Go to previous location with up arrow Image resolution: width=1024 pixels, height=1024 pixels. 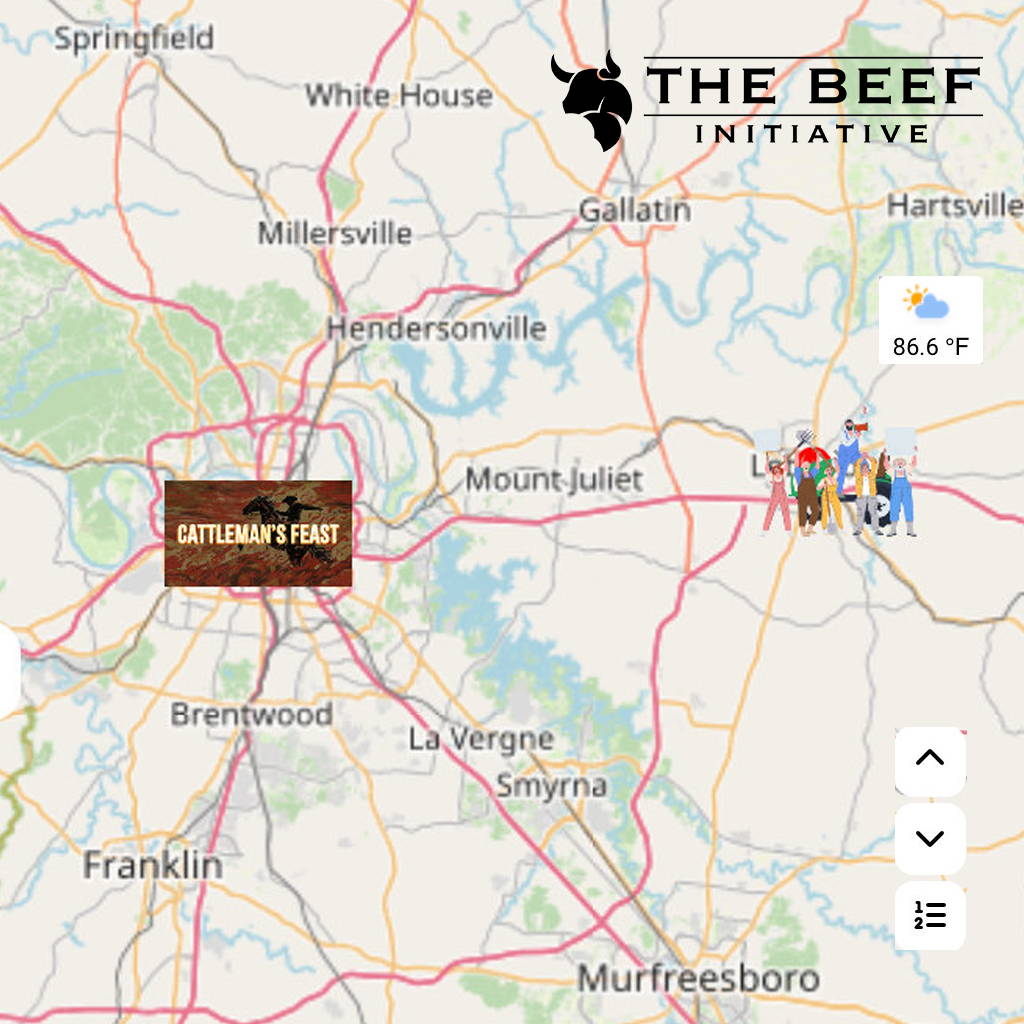(930, 759)
